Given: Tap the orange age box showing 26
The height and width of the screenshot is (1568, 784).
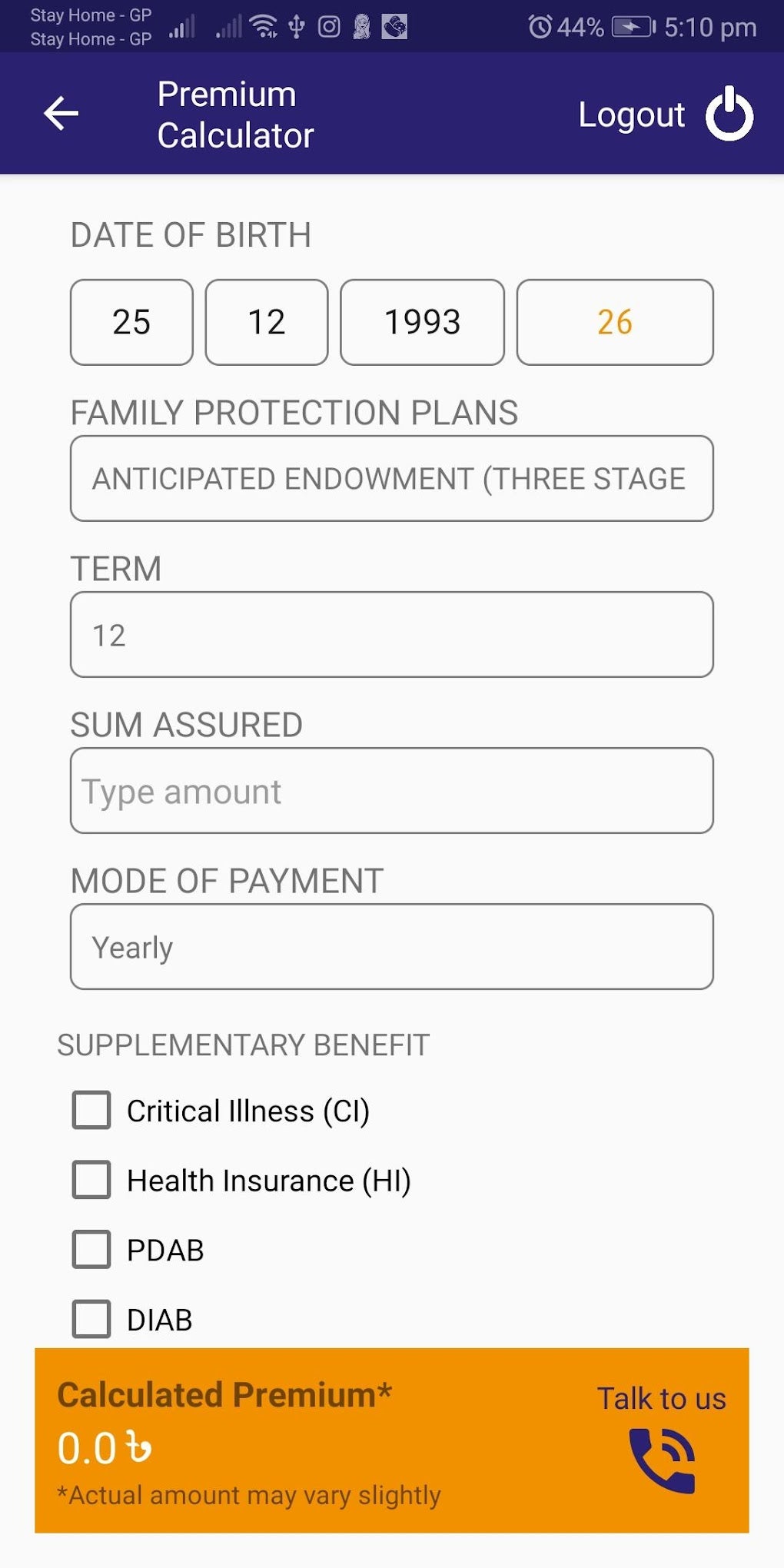Looking at the screenshot, I should pos(616,323).
